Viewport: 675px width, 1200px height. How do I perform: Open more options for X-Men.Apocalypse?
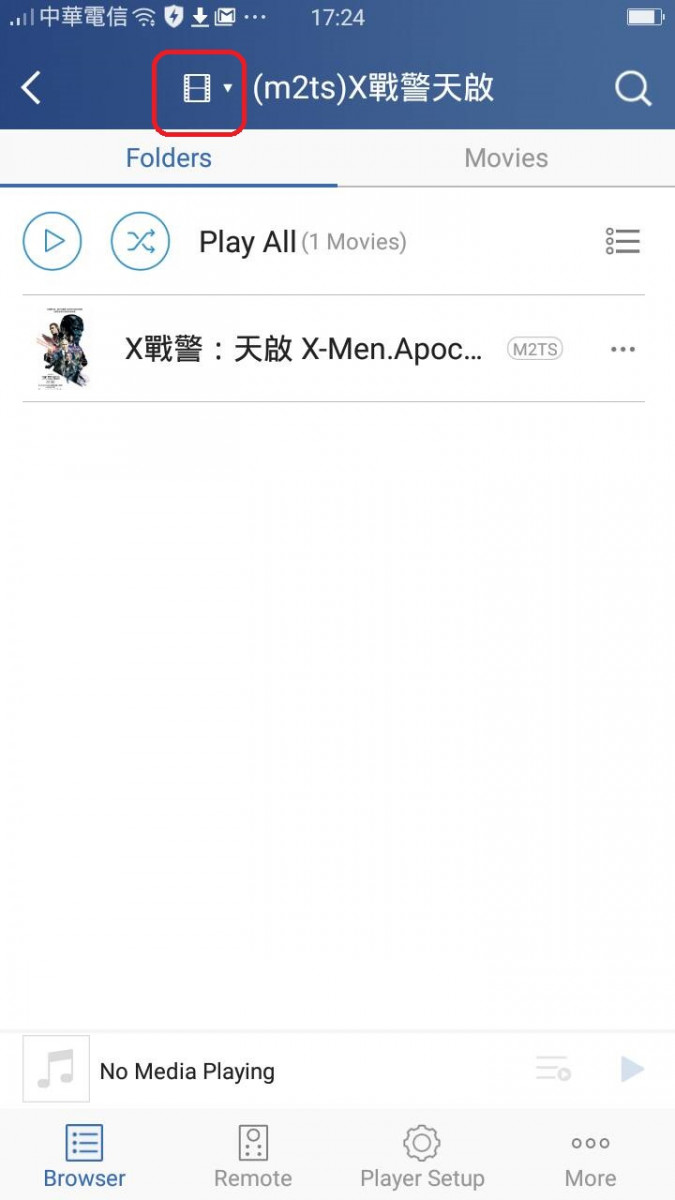[x=622, y=349]
